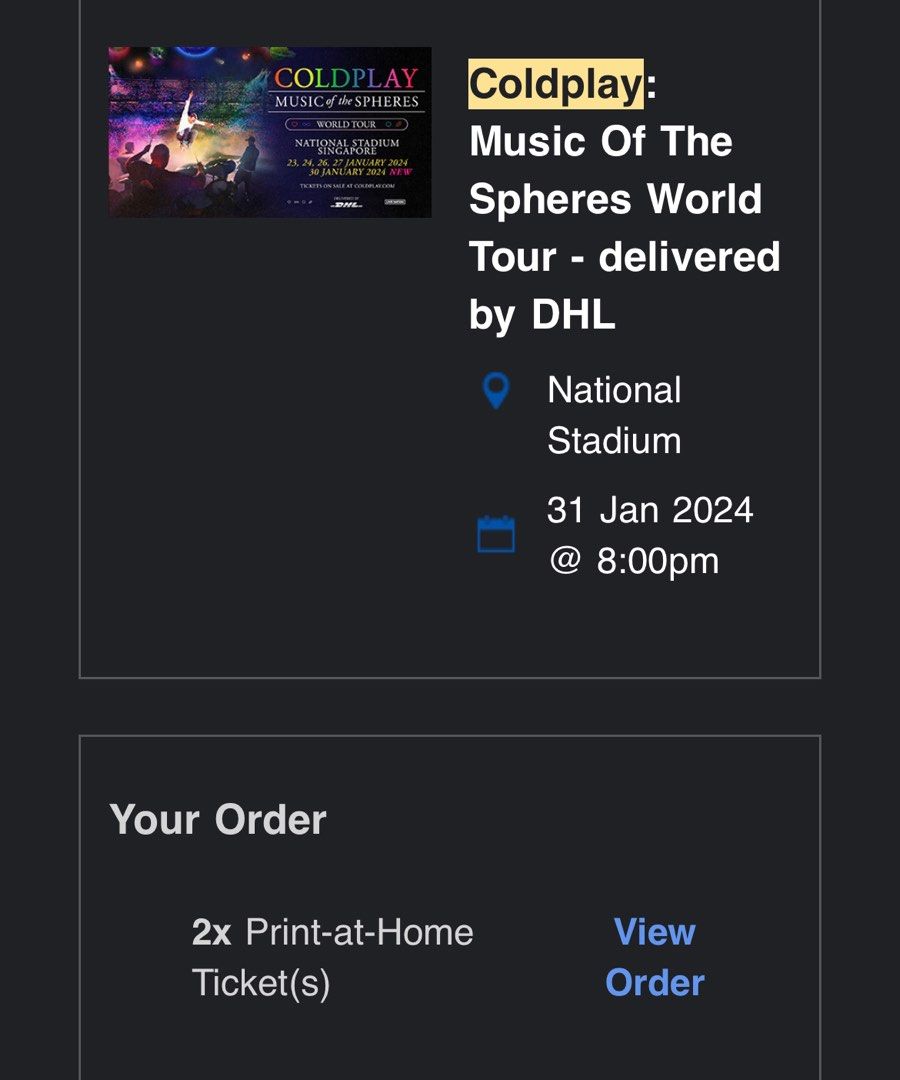Click the tickets on sale text on poster
Screen dimensions: 900x1080
coord(346,186)
